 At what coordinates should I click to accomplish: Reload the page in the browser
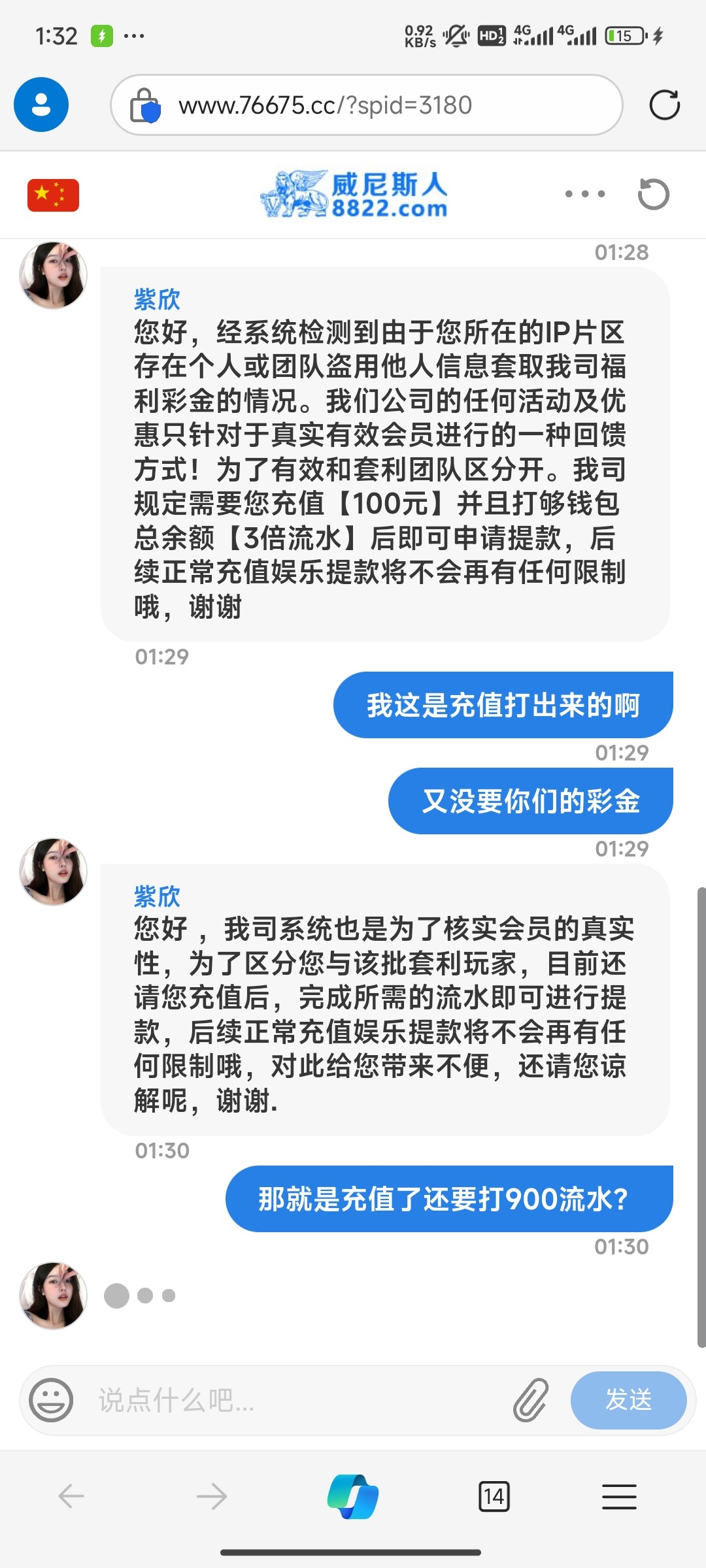coord(664,105)
